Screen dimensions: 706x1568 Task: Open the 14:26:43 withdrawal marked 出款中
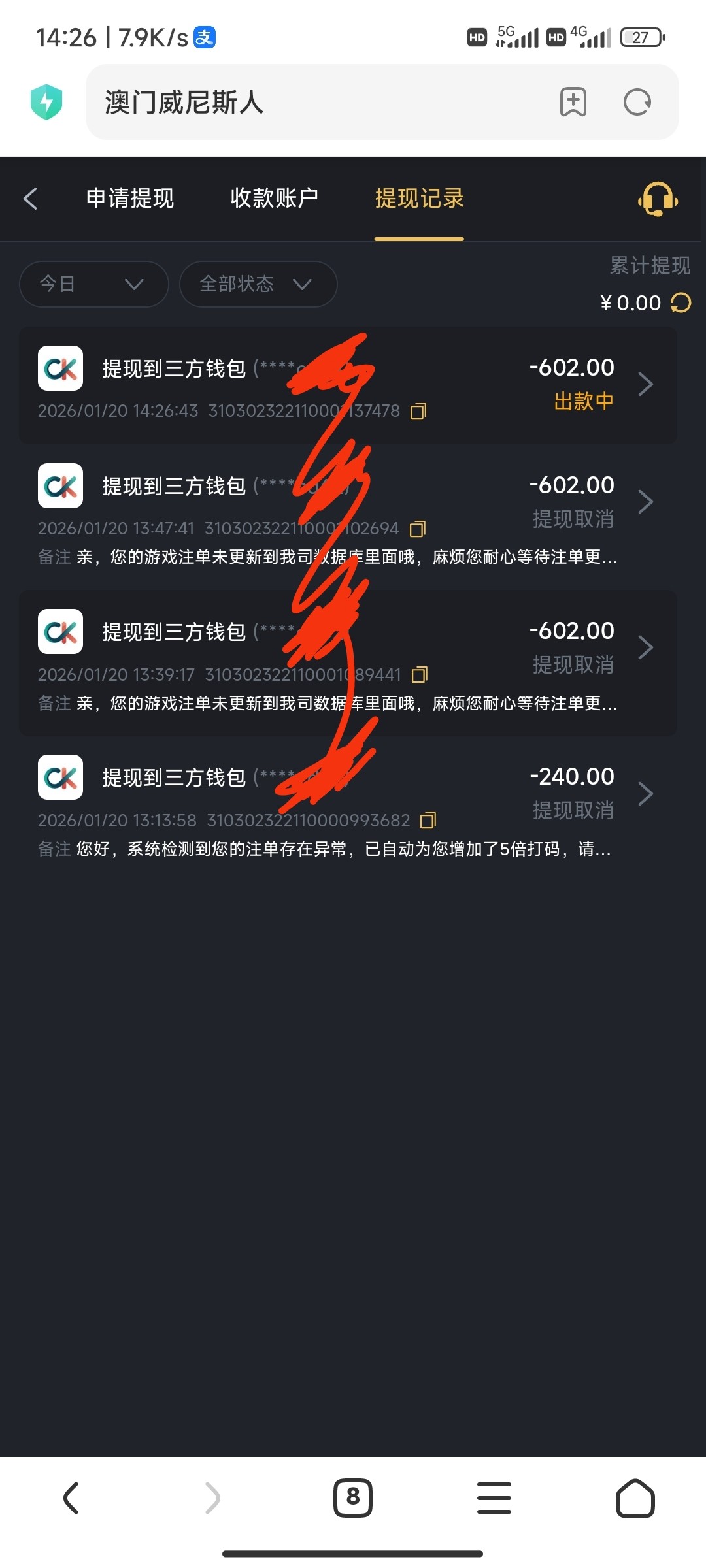tap(645, 385)
